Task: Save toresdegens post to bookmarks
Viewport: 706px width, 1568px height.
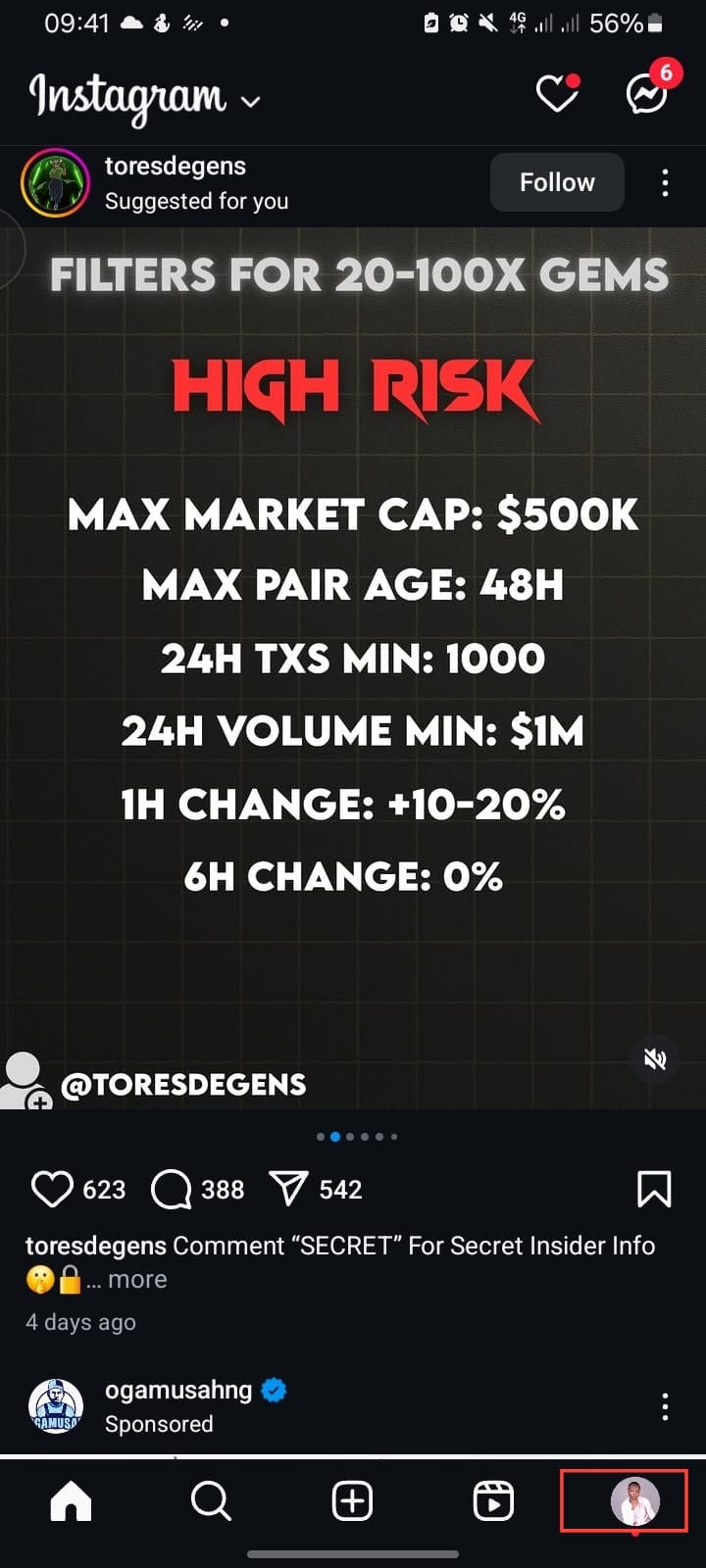Action: tap(654, 1189)
